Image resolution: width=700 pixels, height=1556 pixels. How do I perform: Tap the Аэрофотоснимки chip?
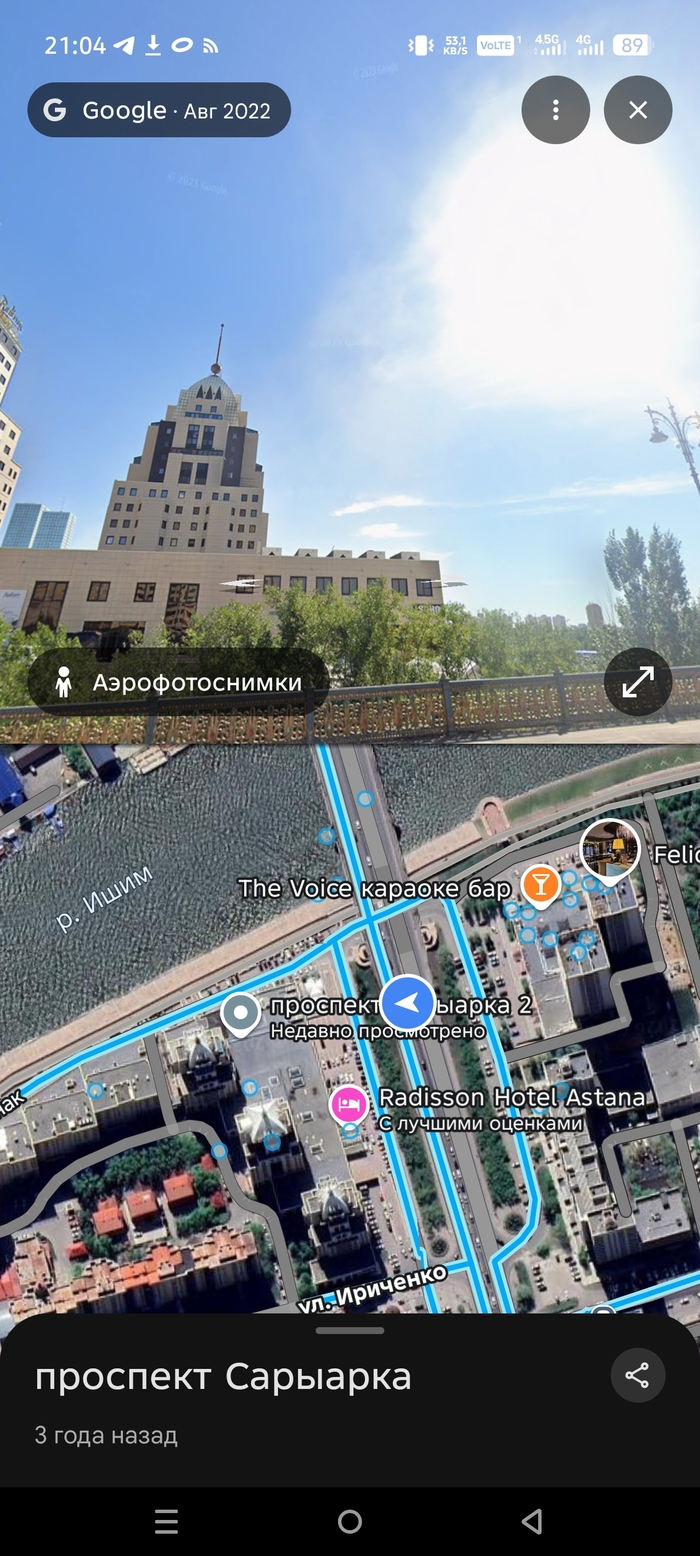(x=178, y=683)
